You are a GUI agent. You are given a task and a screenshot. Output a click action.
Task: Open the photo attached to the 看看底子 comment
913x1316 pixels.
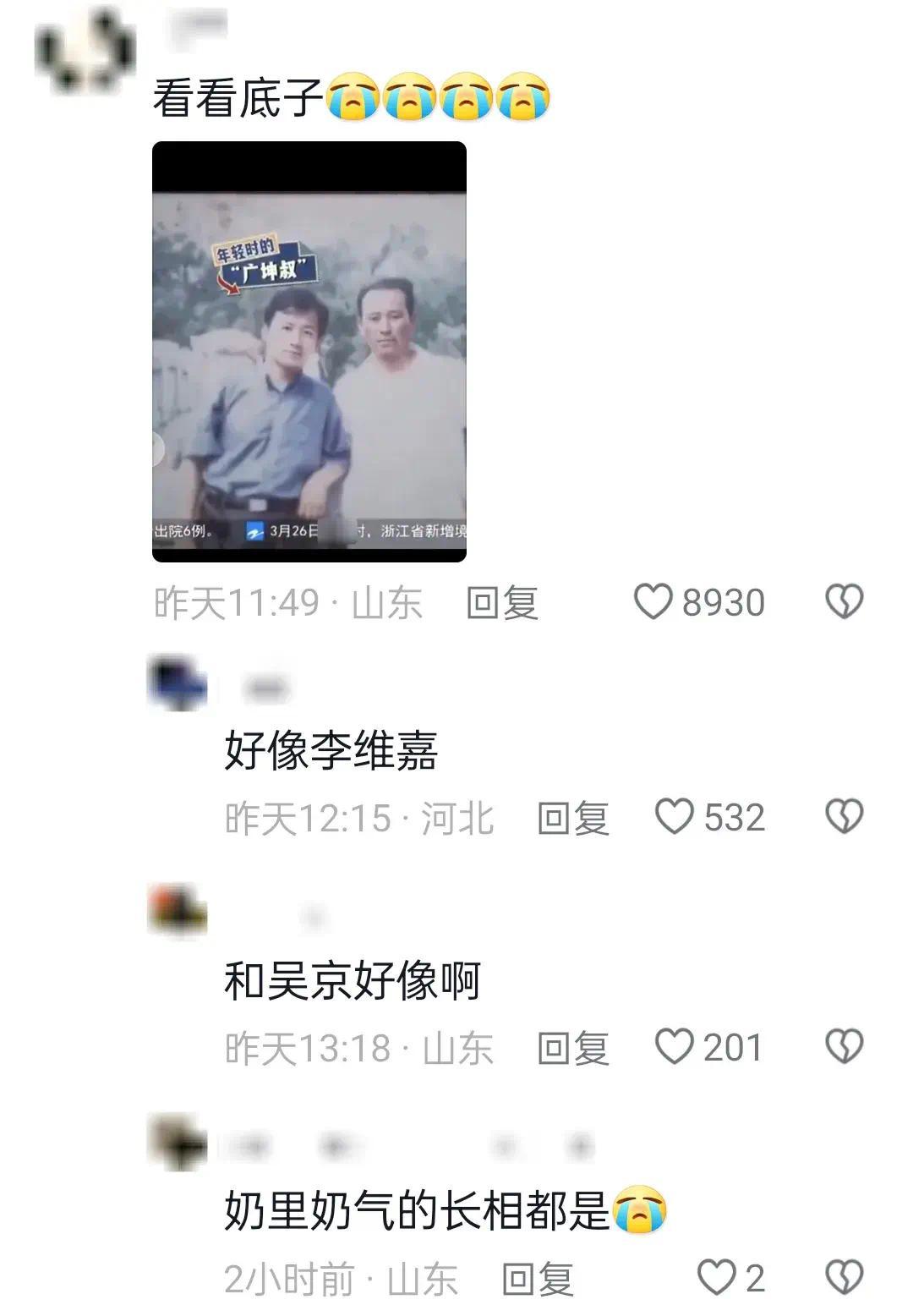309,351
